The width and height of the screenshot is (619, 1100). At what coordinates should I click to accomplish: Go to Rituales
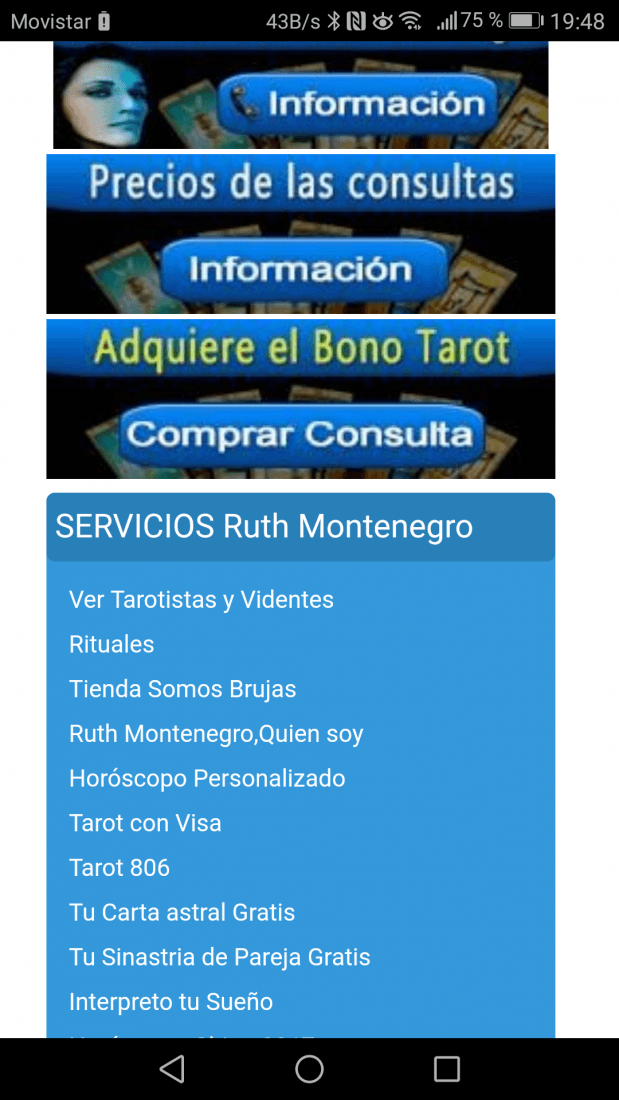[112, 644]
